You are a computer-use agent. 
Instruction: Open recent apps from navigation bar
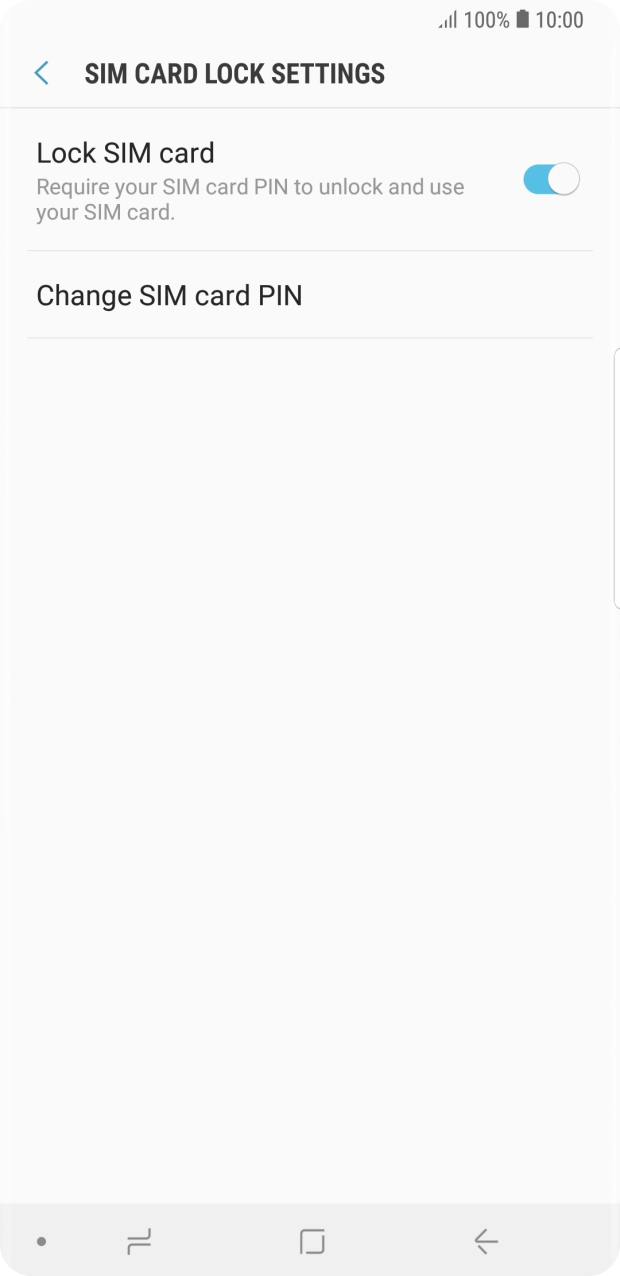(x=139, y=1242)
